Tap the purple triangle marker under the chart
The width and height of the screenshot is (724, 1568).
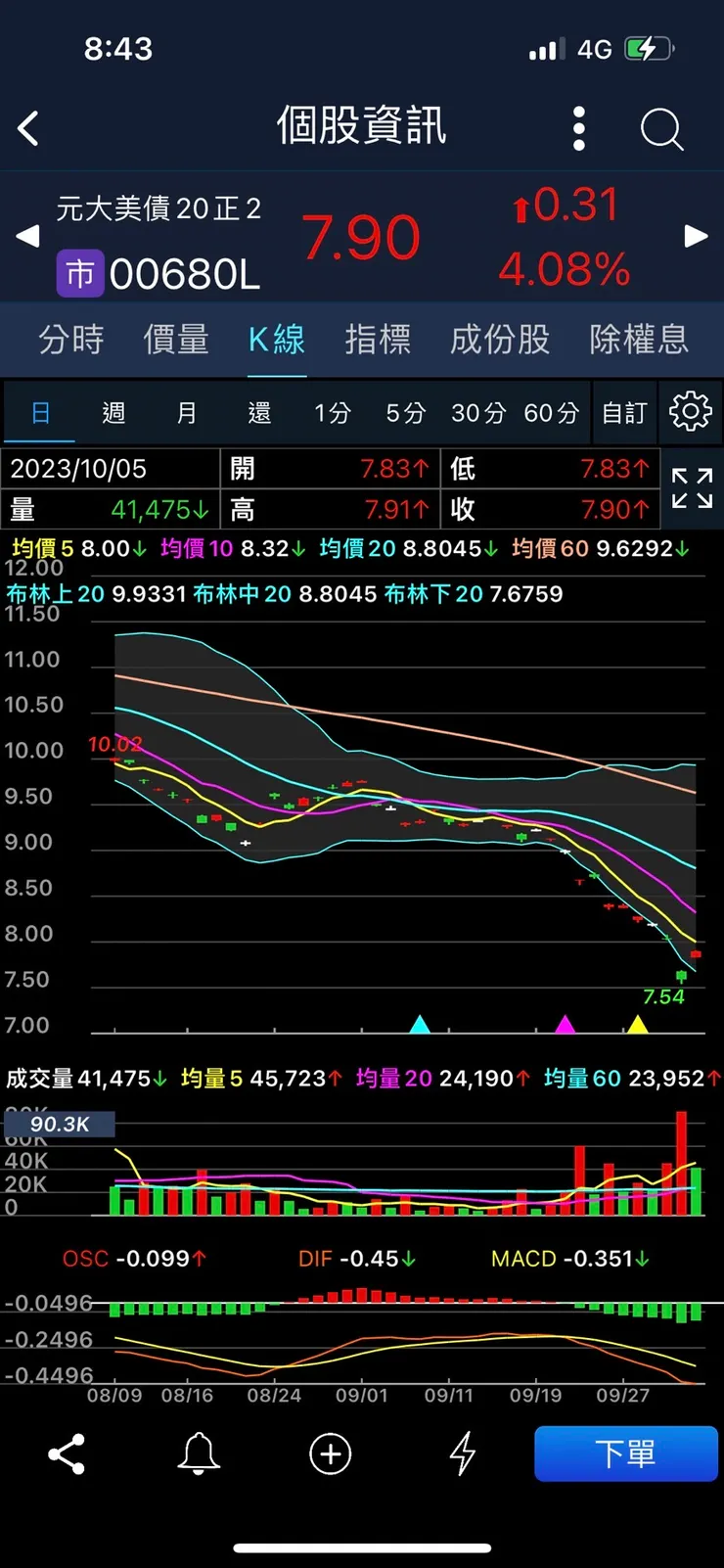pos(566,1024)
